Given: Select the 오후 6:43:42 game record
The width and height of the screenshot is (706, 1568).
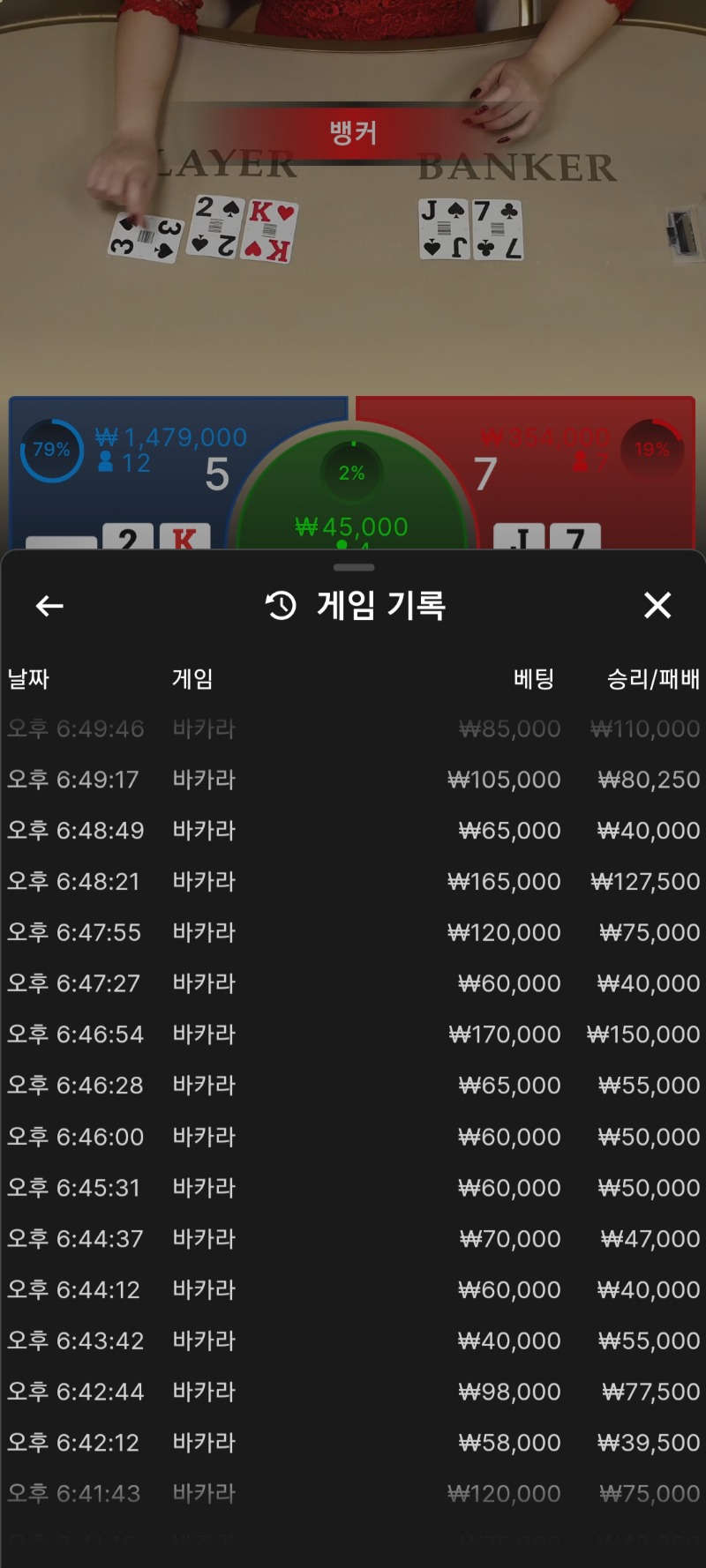Looking at the screenshot, I should (x=353, y=1341).
